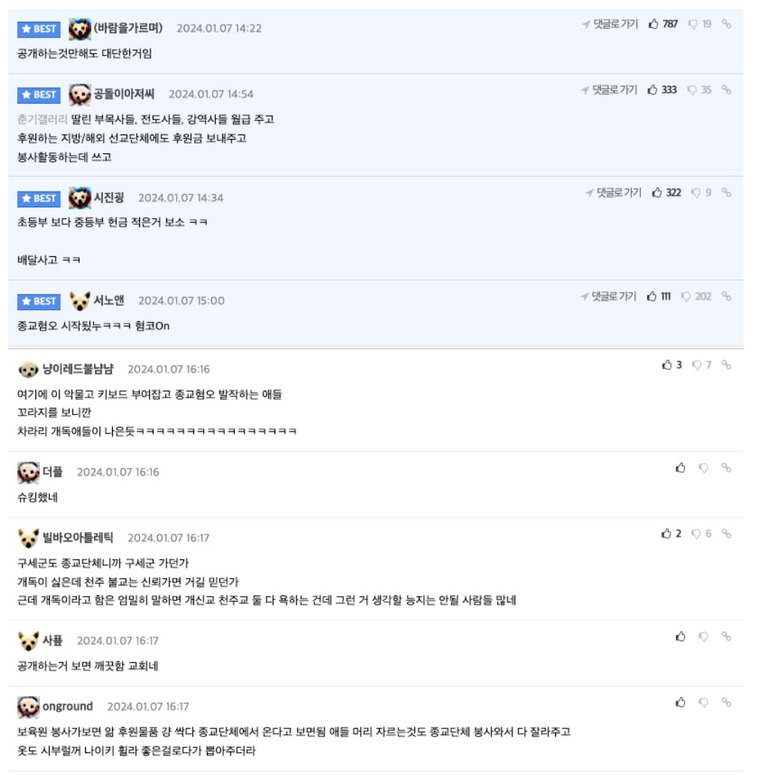The width and height of the screenshot is (780, 775).
Task: Dislike 더플's comment
Action: click(704, 468)
